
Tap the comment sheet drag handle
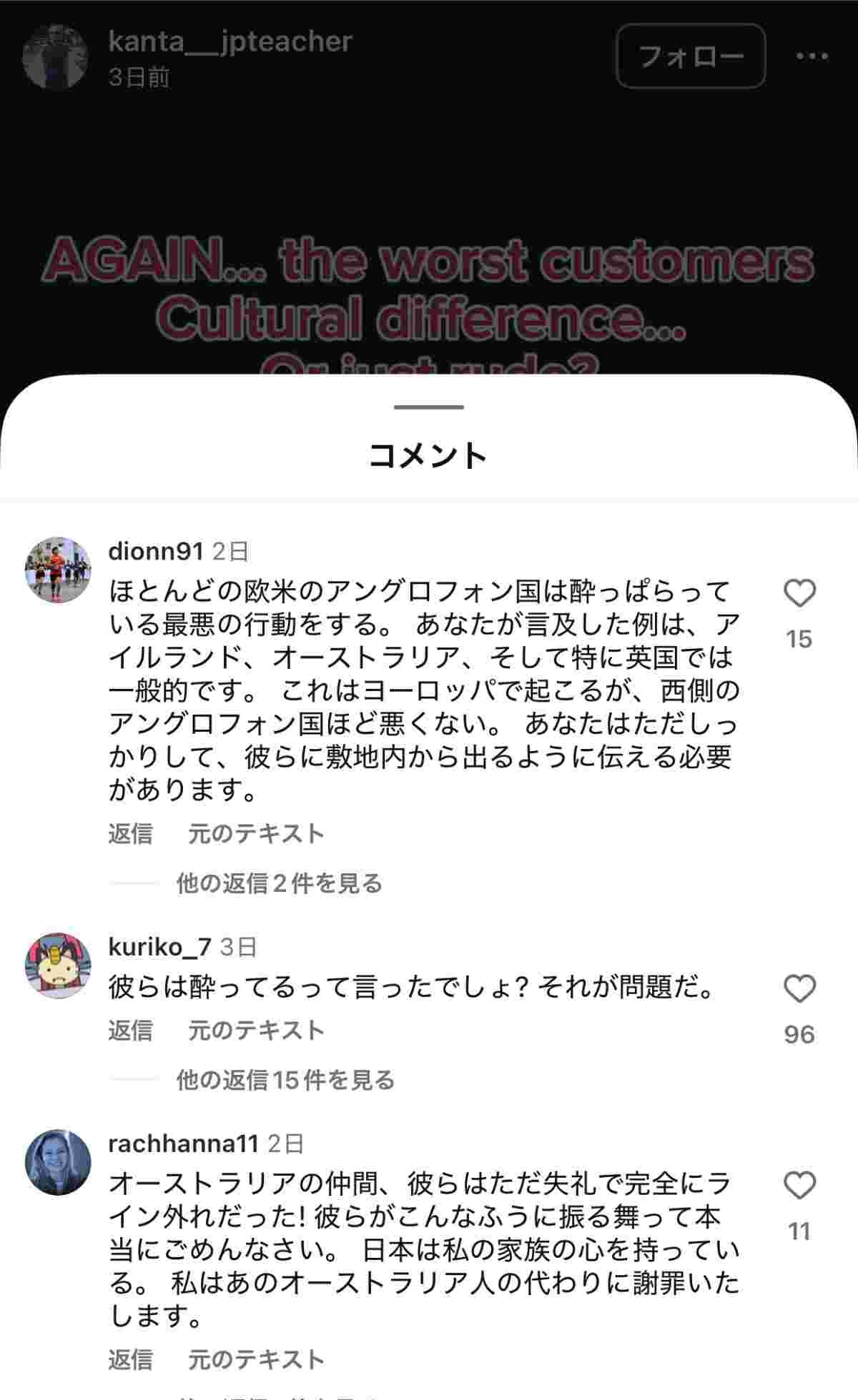click(429, 407)
